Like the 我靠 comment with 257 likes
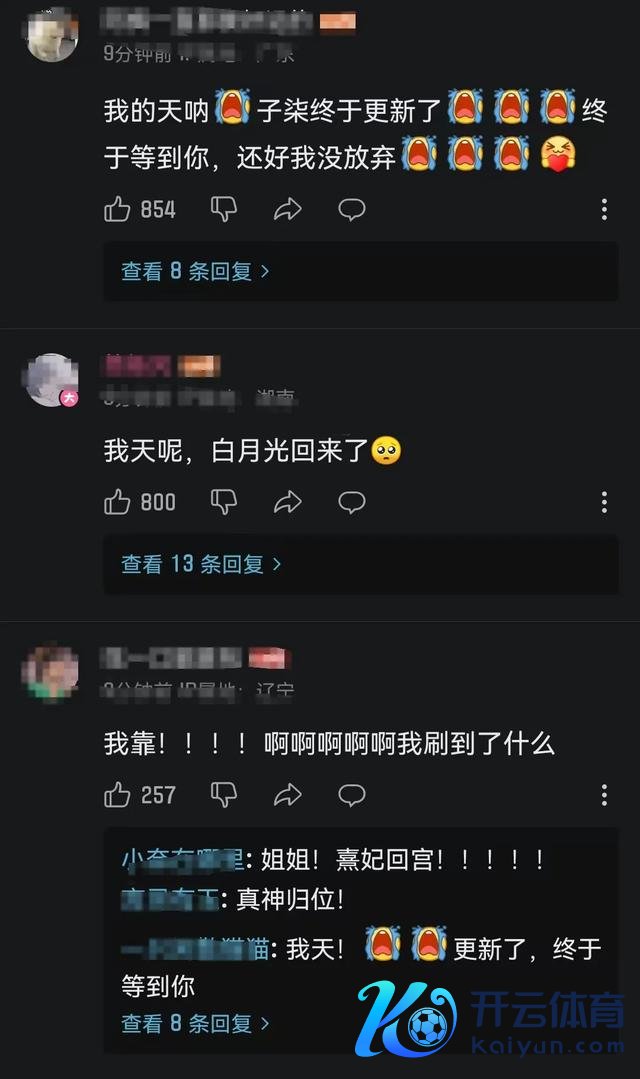The image size is (640, 1079). tap(118, 795)
